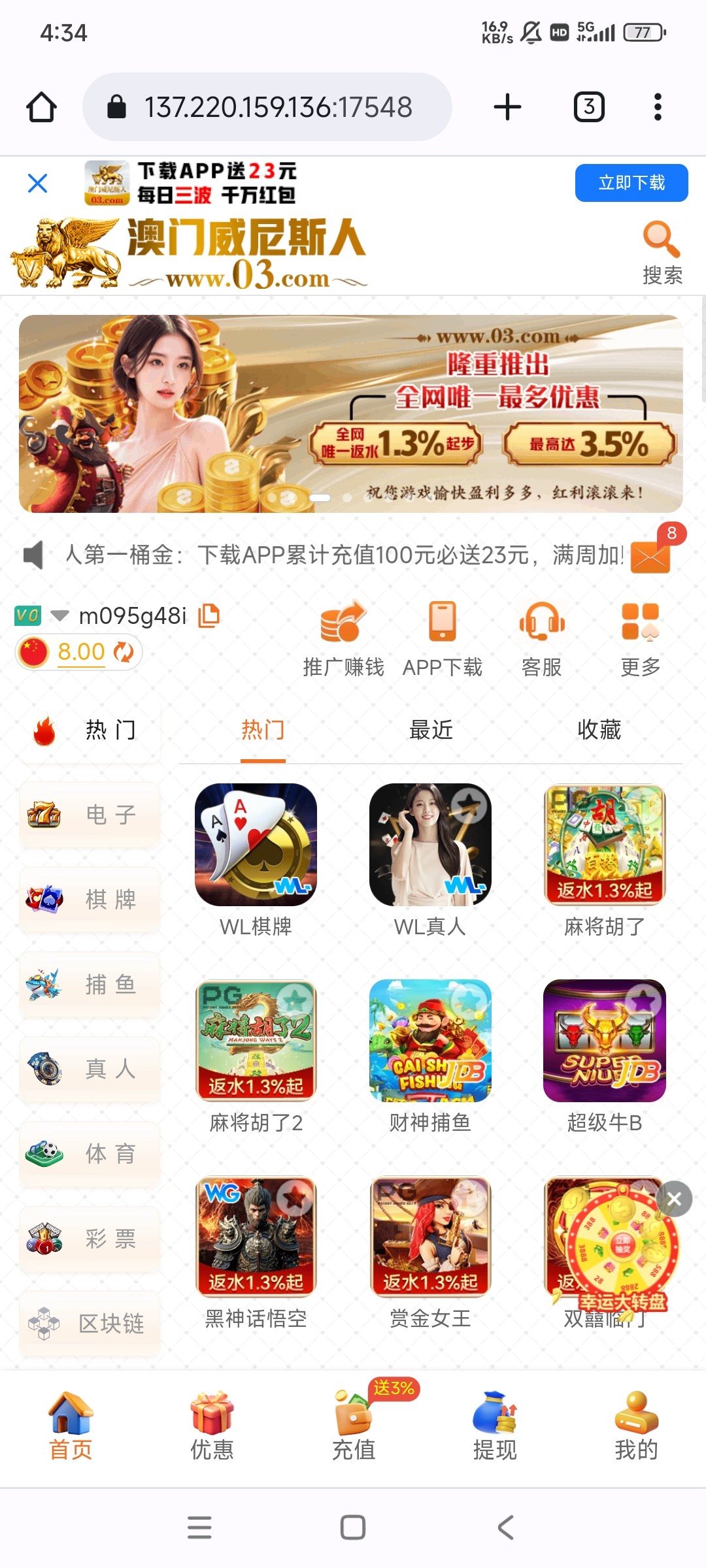Open the 搜索 search icon
Viewport: 706px width, 1568px height.
click(662, 253)
